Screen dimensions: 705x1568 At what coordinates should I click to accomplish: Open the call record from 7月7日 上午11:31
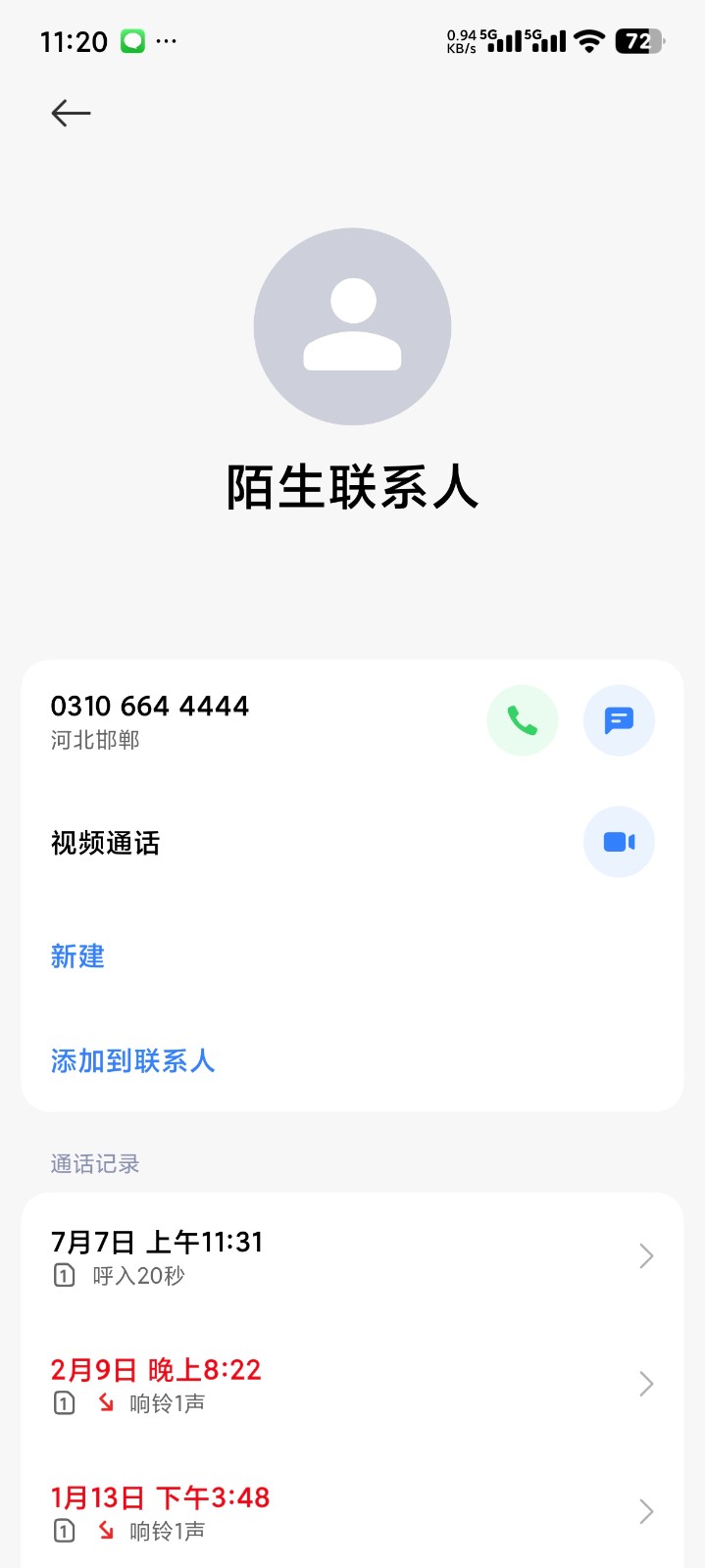pyautogui.click(x=352, y=1256)
